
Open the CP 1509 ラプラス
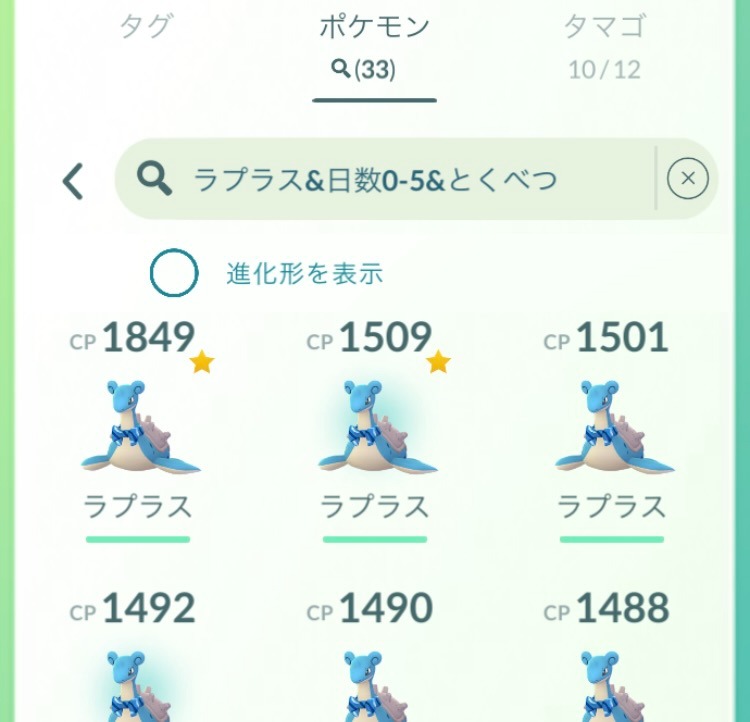click(374, 430)
